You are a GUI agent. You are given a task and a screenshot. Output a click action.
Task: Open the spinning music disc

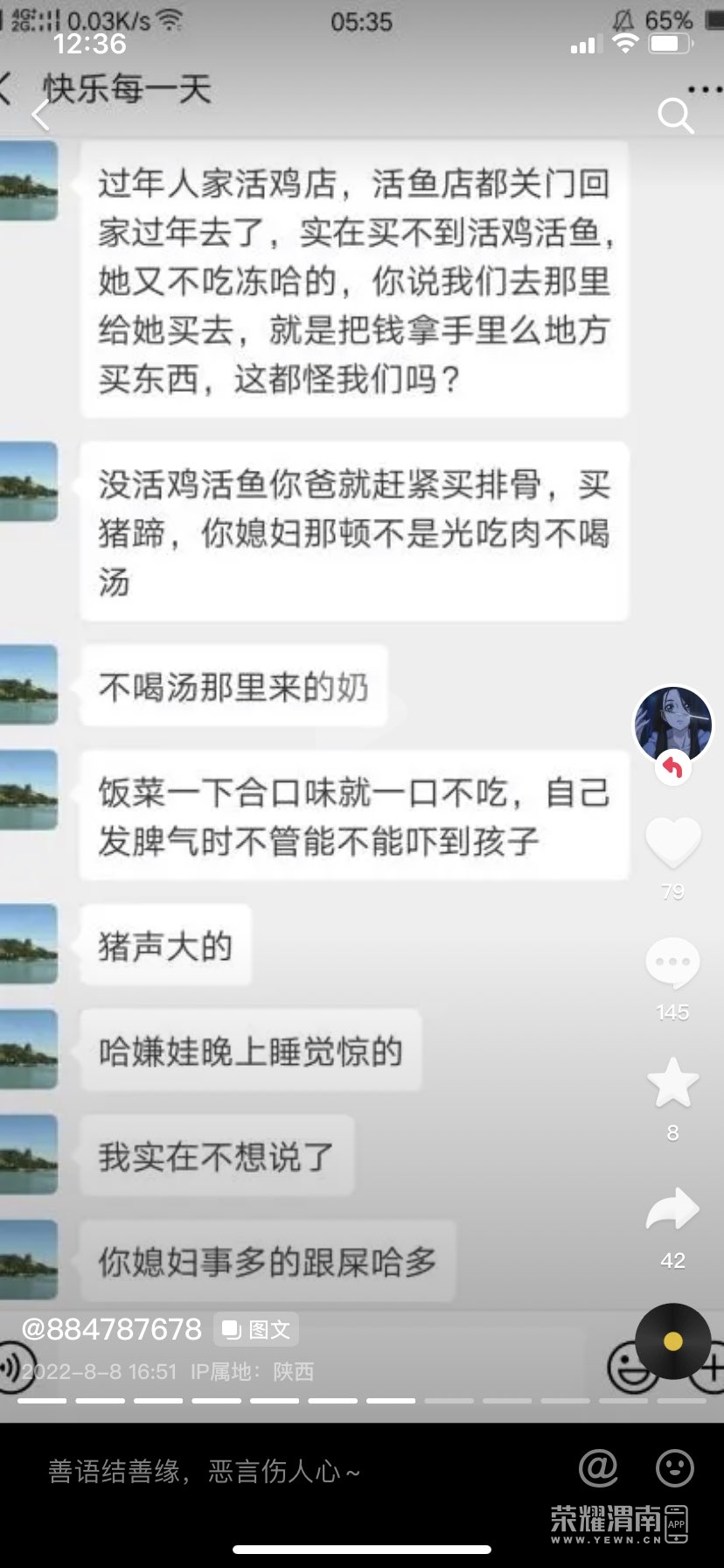click(x=672, y=1341)
